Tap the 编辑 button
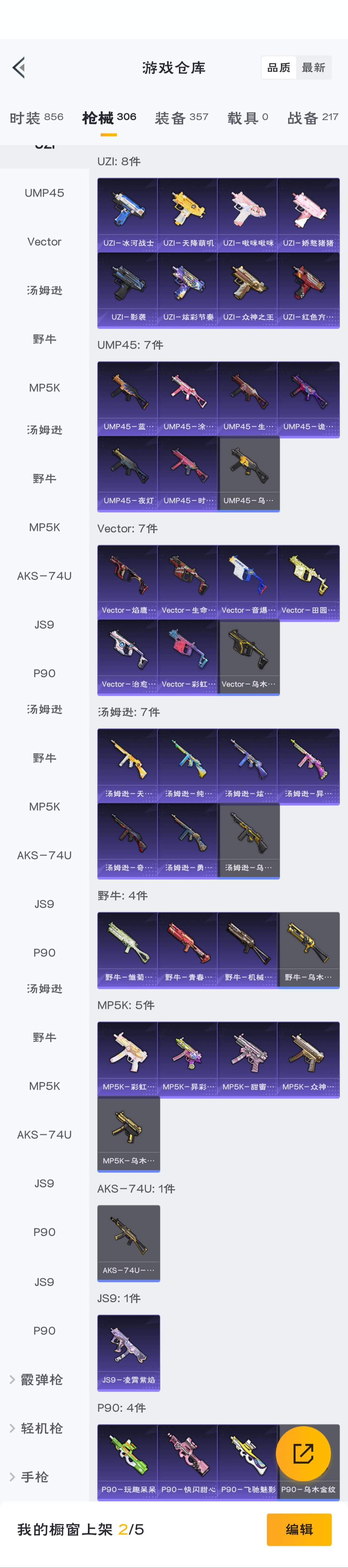348x1568 pixels. point(299,1530)
